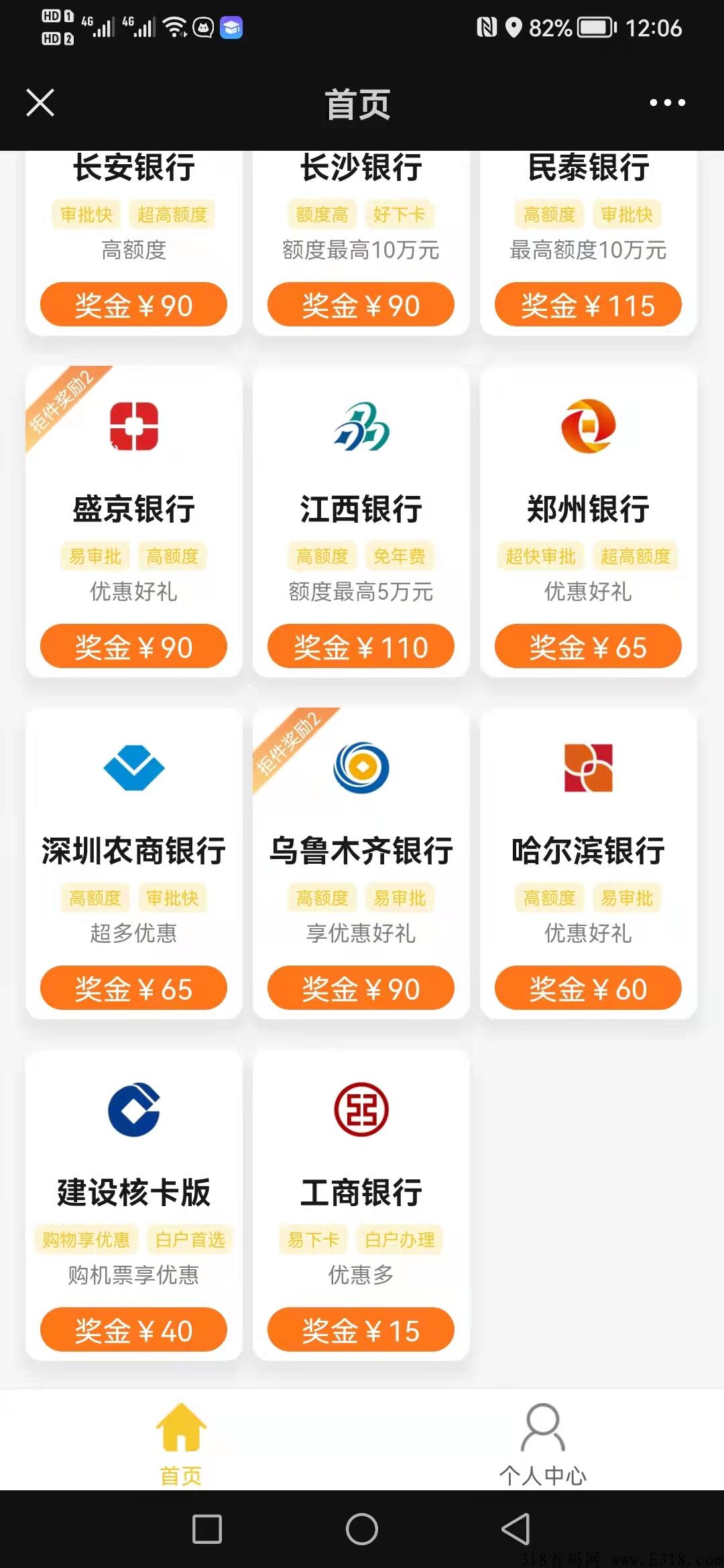Open recent apps with the square button
The width and height of the screenshot is (724, 1568).
pyautogui.click(x=207, y=1529)
